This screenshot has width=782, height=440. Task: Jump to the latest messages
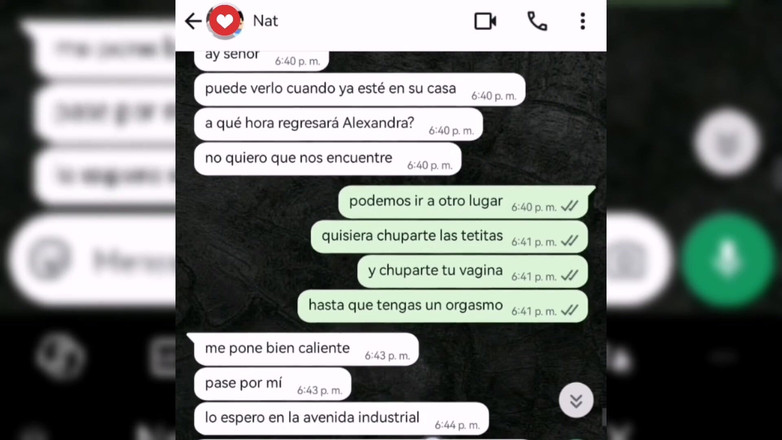point(576,400)
